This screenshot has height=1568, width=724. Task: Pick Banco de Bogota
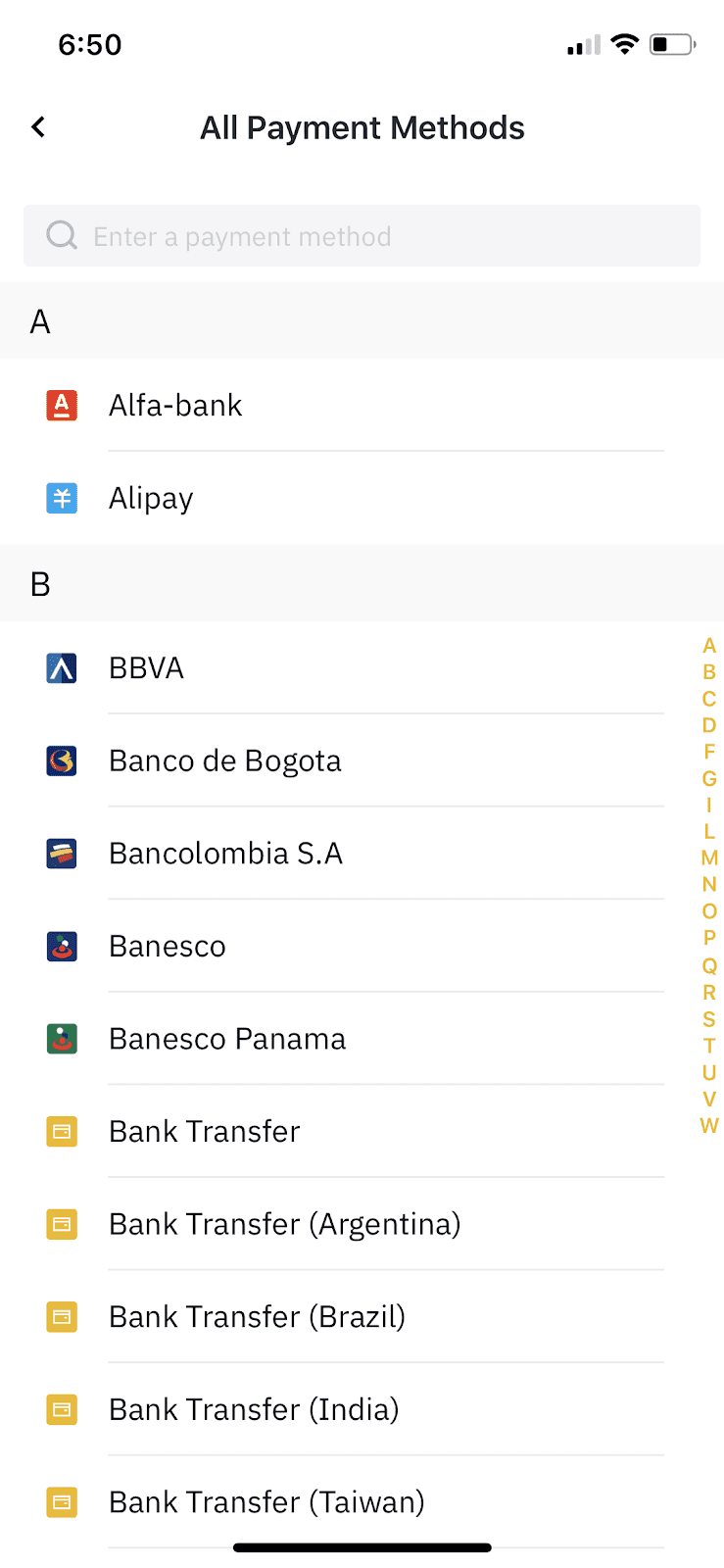tap(362, 760)
